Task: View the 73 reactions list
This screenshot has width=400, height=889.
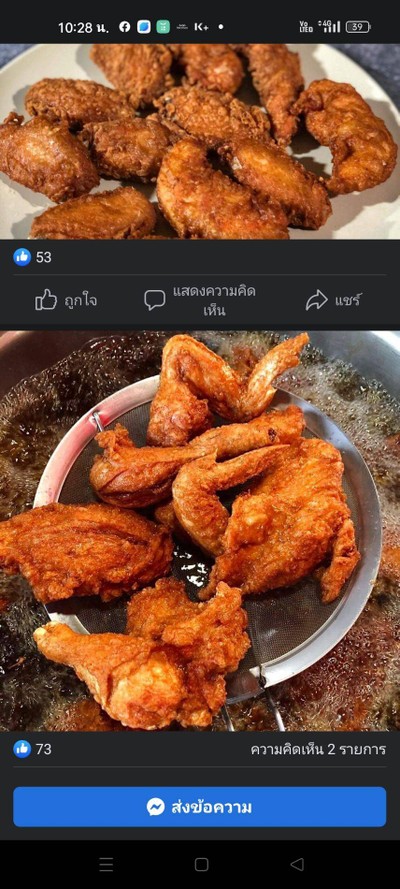Action: (x=32, y=749)
